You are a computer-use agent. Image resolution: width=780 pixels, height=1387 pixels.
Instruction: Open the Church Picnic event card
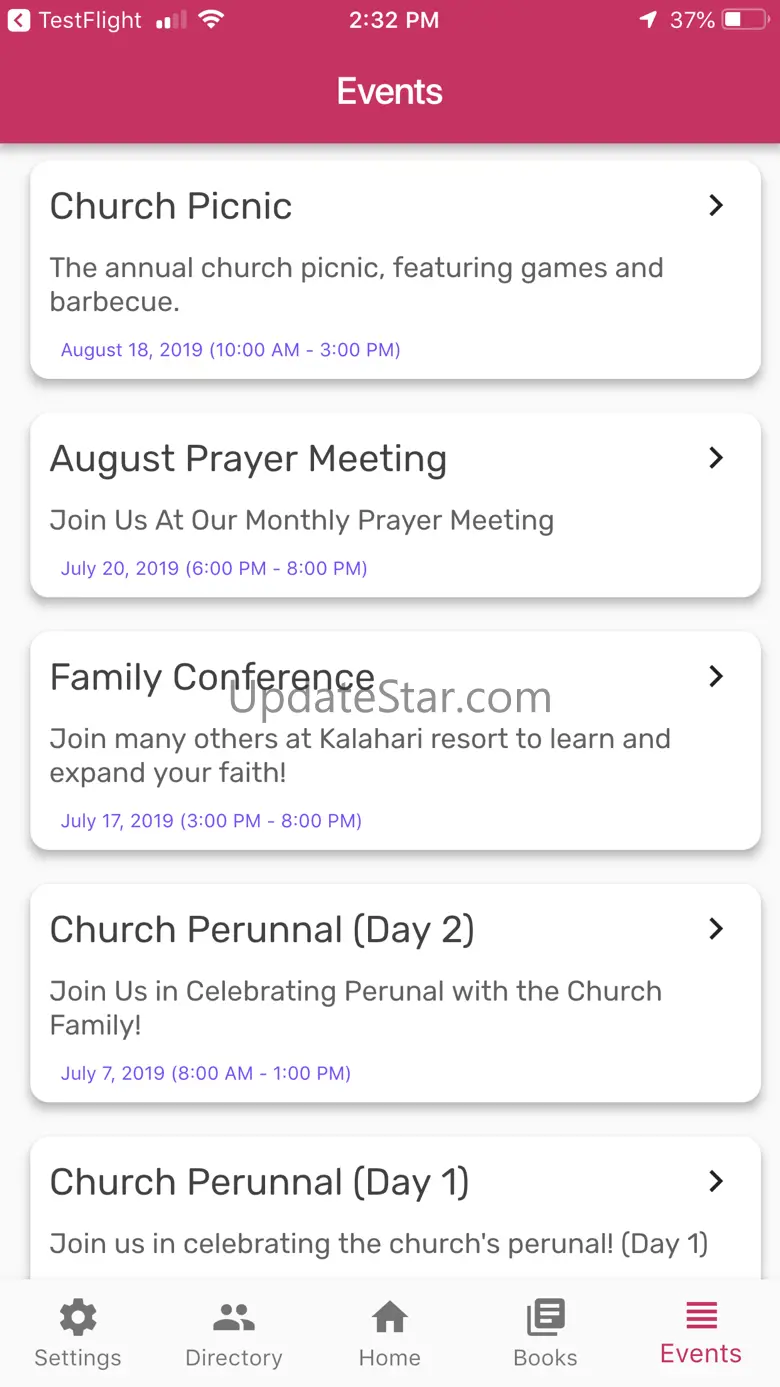[395, 270]
